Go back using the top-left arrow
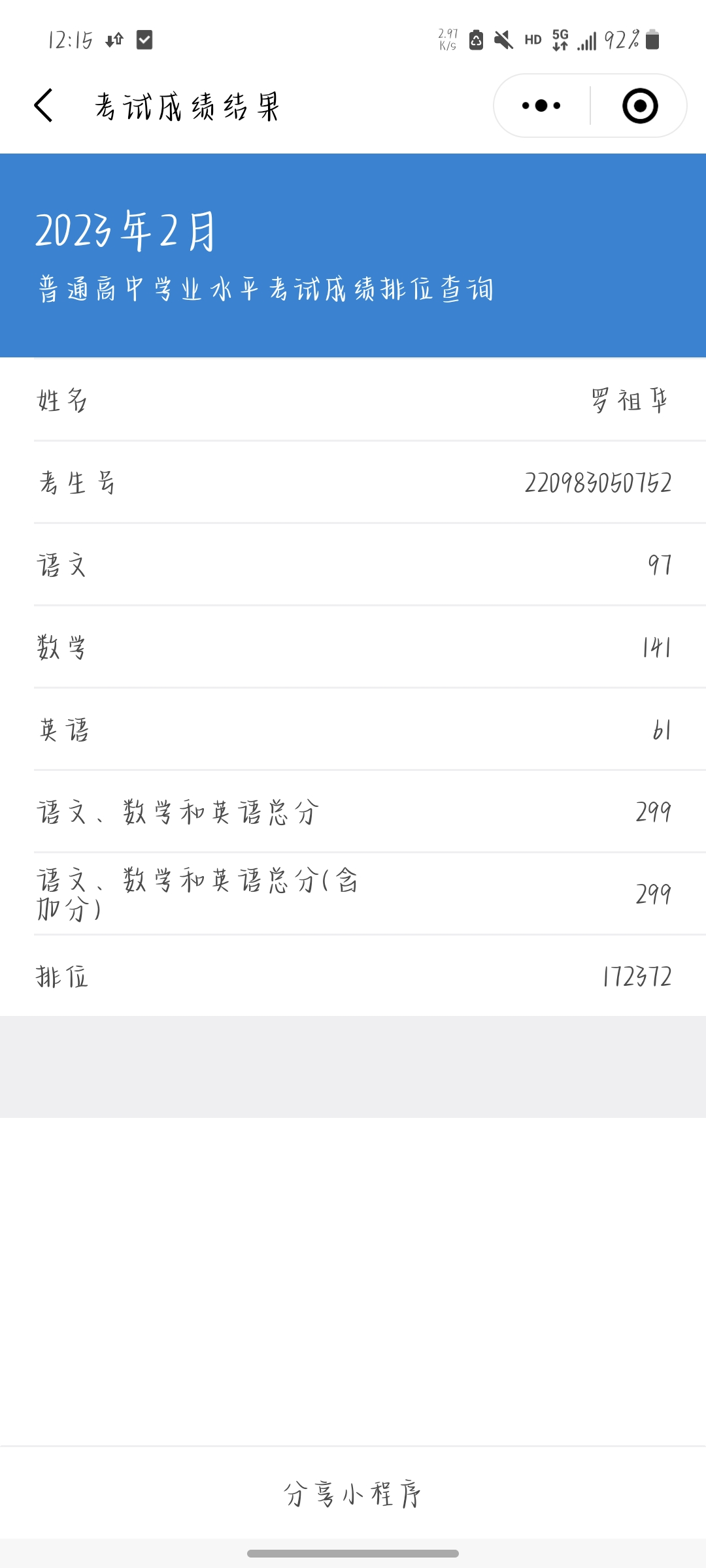The width and height of the screenshot is (706, 1568). (x=43, y=106)
